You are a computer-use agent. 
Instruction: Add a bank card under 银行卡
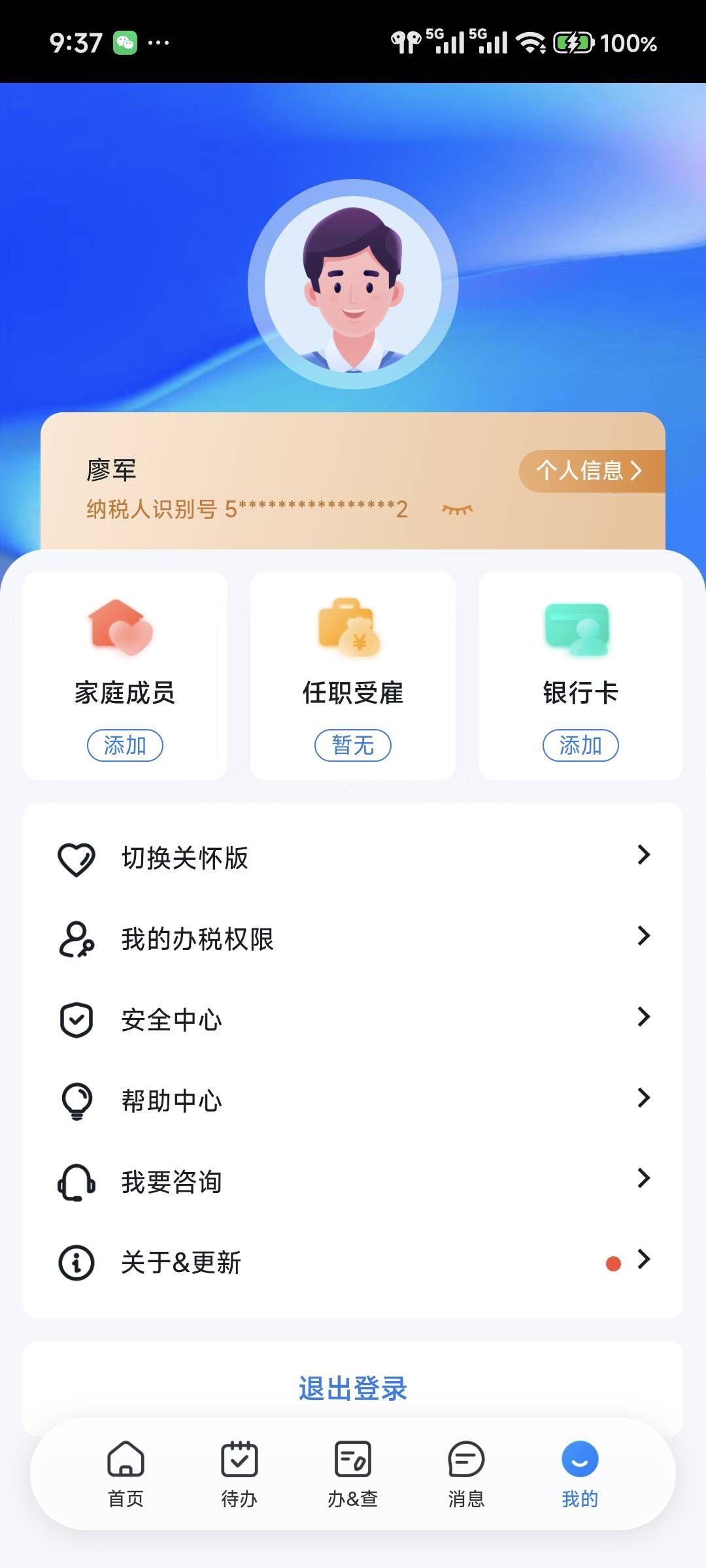coord(580,745)
